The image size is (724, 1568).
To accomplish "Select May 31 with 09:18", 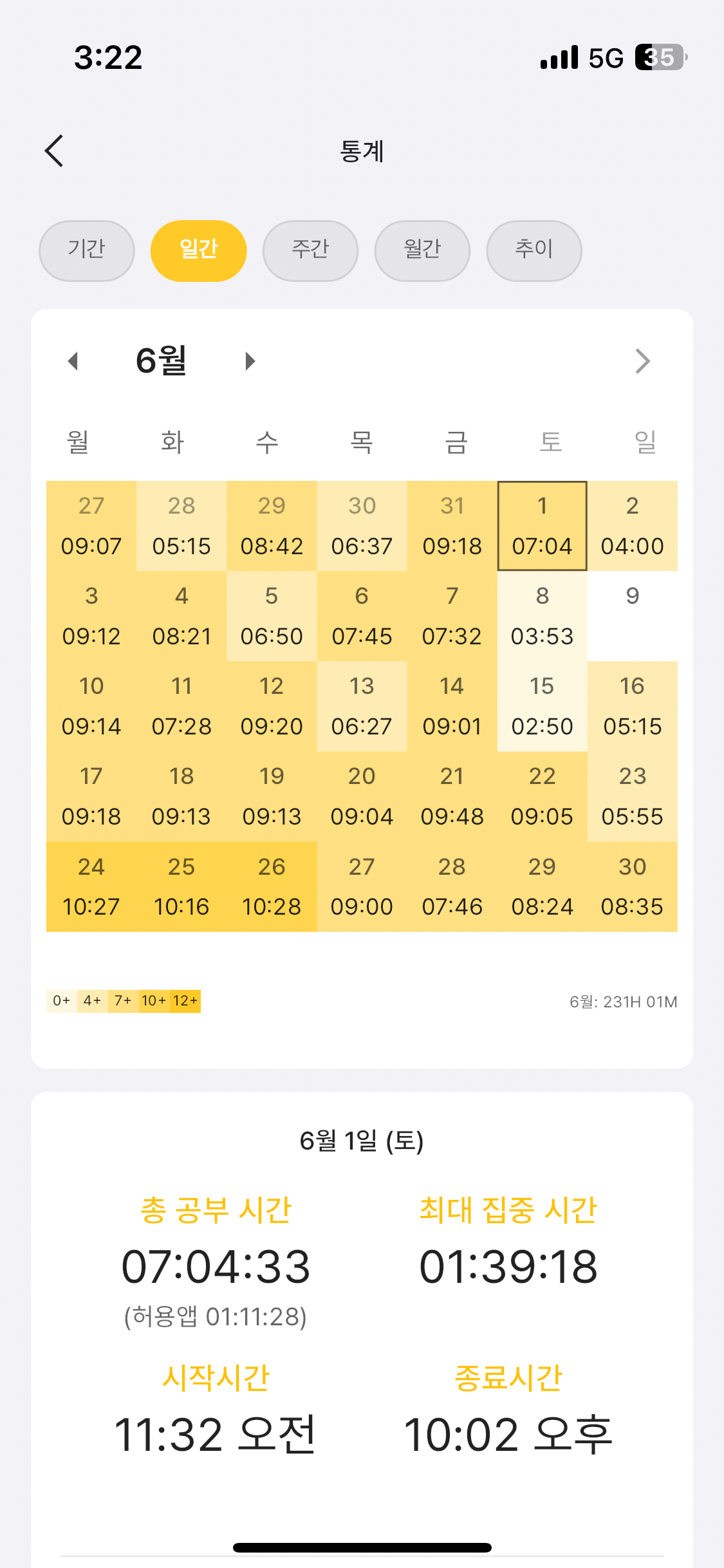I will pyautogui.click(x=452, y=526).
